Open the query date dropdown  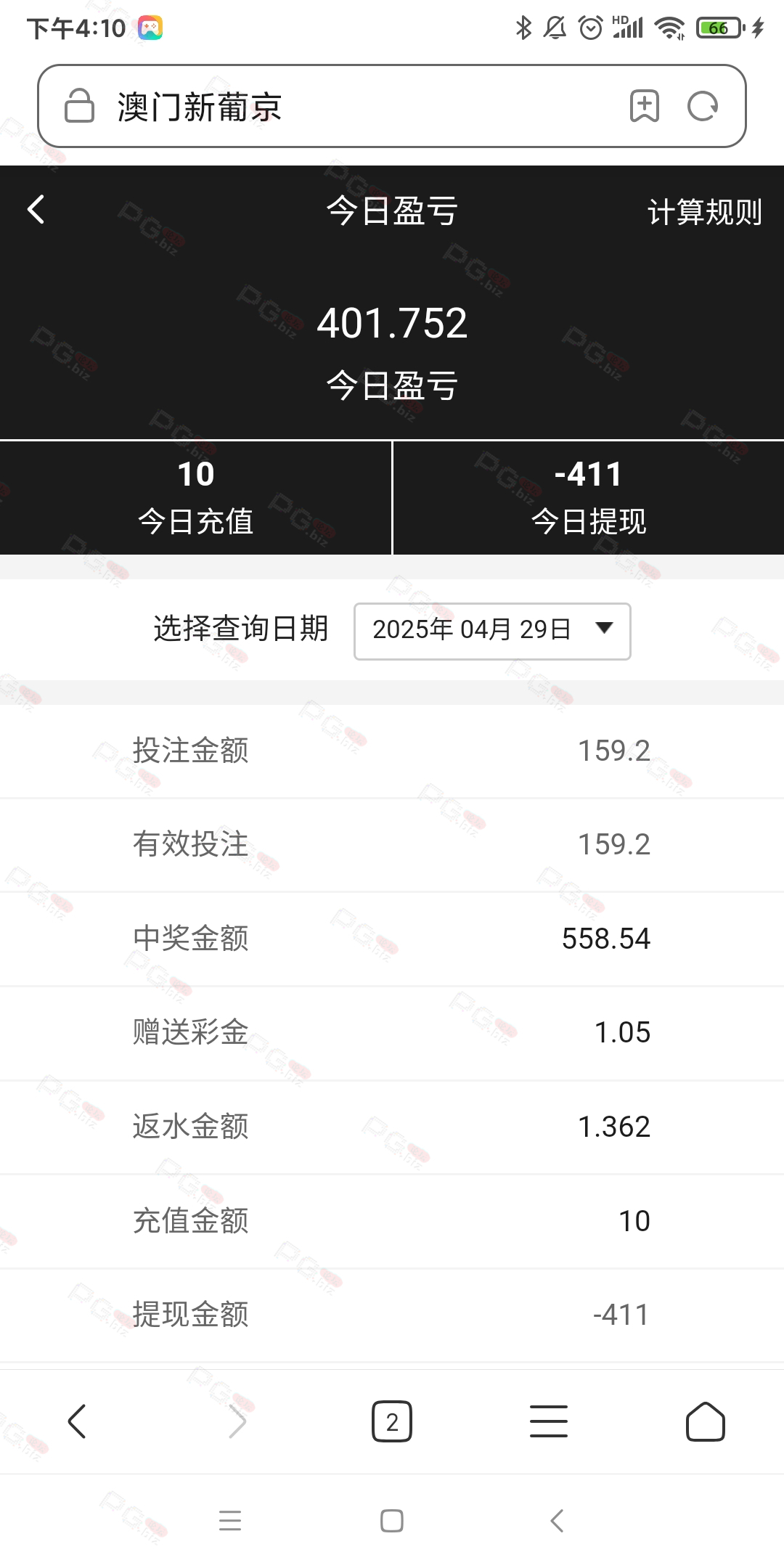(492, 631)
